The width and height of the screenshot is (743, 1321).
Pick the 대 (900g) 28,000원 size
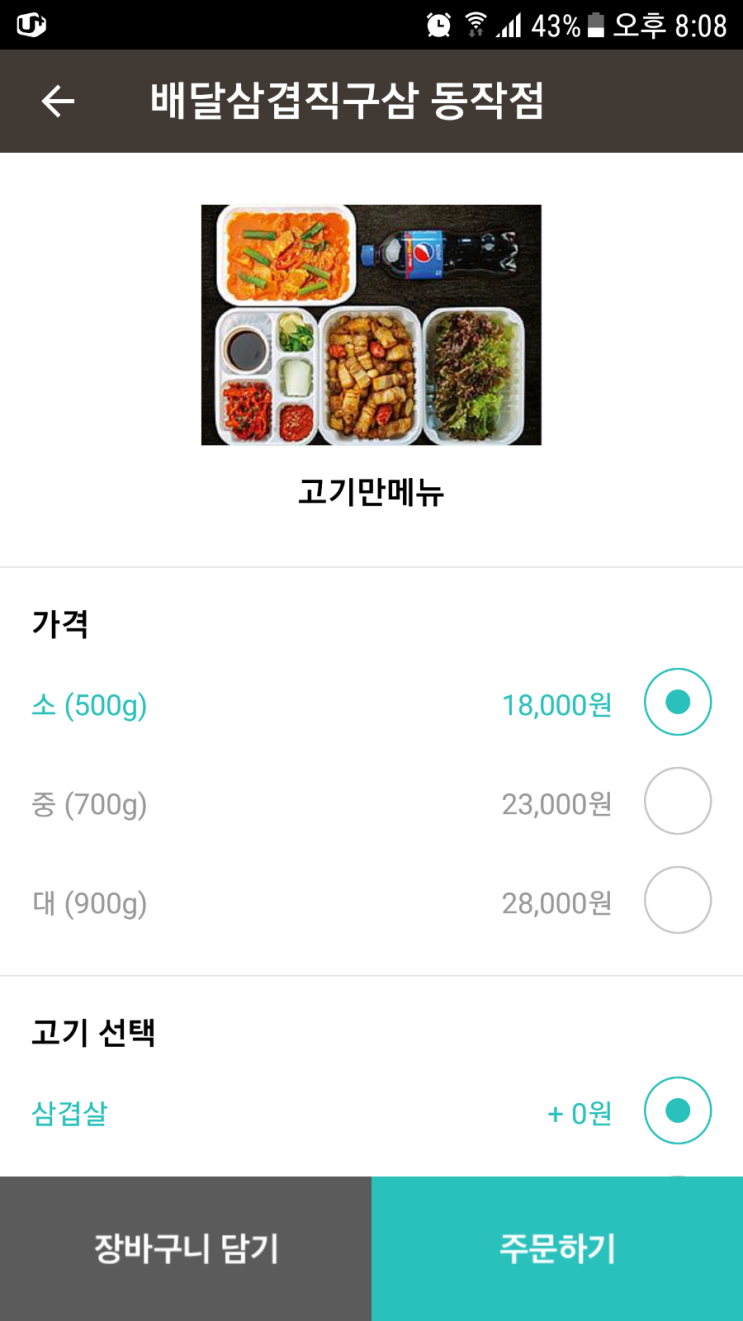click(677, 900)
